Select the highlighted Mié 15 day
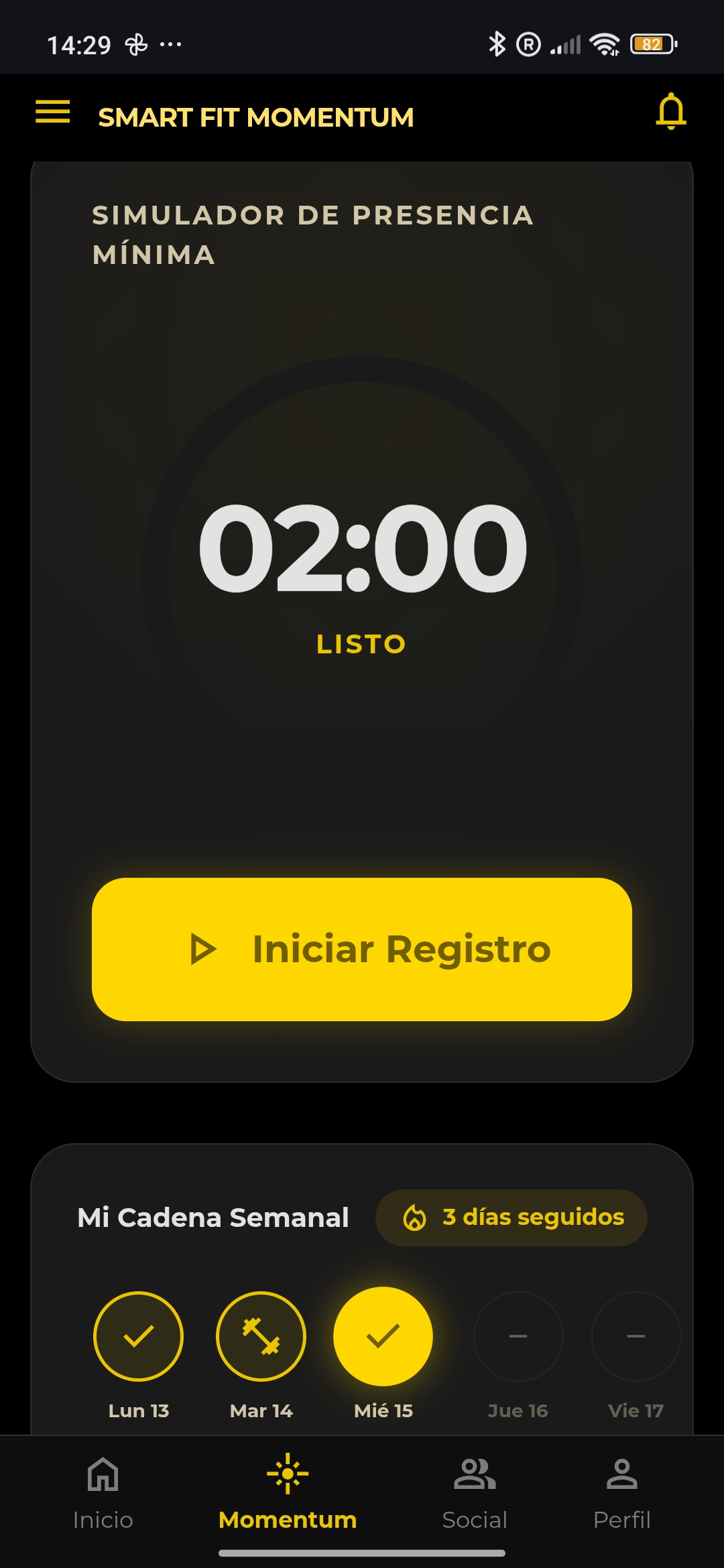724x1568 pixels. click(383, 1336)
